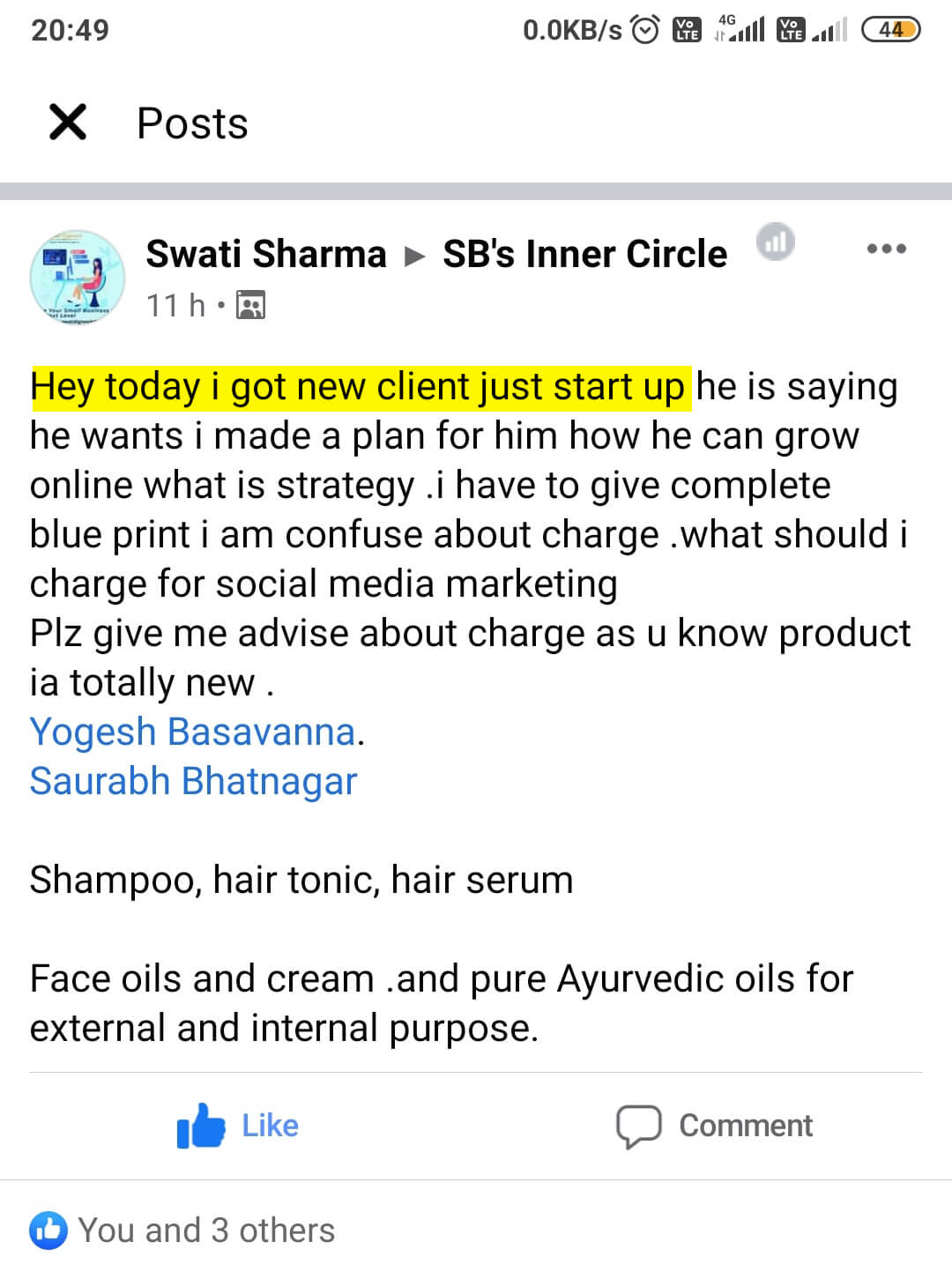
Task: Tap the blue reaction icon near 'You and 3 others'
Action: tap(50, 1229)
